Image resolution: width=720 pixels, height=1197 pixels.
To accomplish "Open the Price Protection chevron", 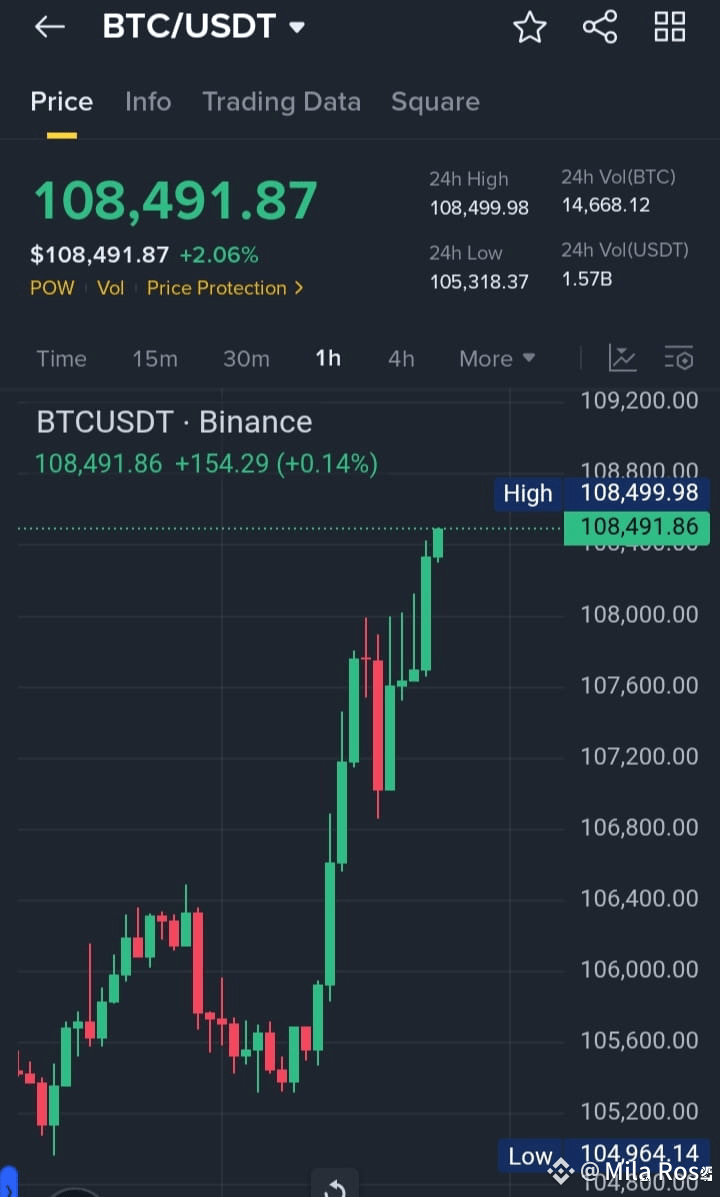I will click(x=297, y=288).
